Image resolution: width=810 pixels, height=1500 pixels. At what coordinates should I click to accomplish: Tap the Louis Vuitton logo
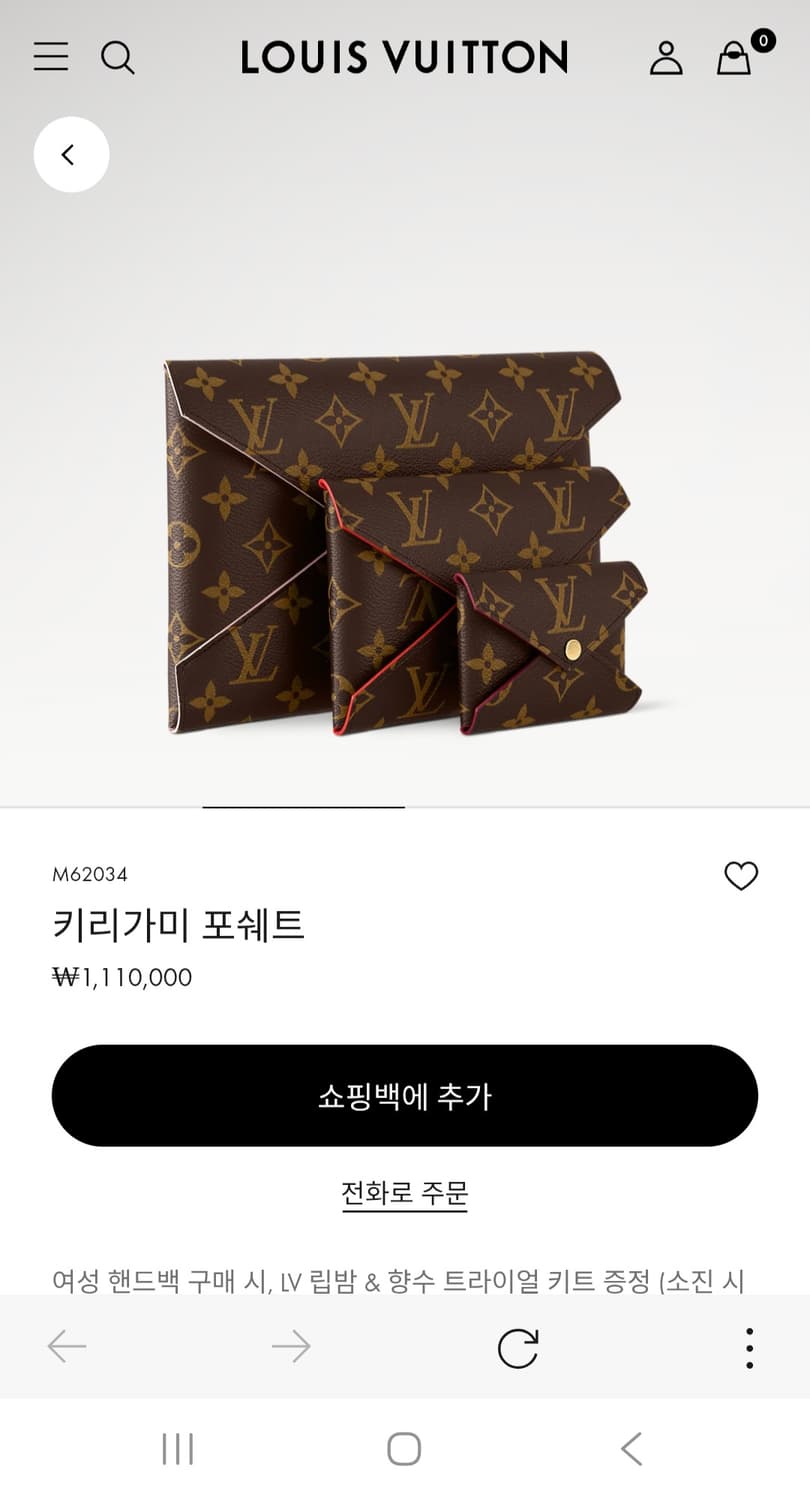(x=404, y=57)
